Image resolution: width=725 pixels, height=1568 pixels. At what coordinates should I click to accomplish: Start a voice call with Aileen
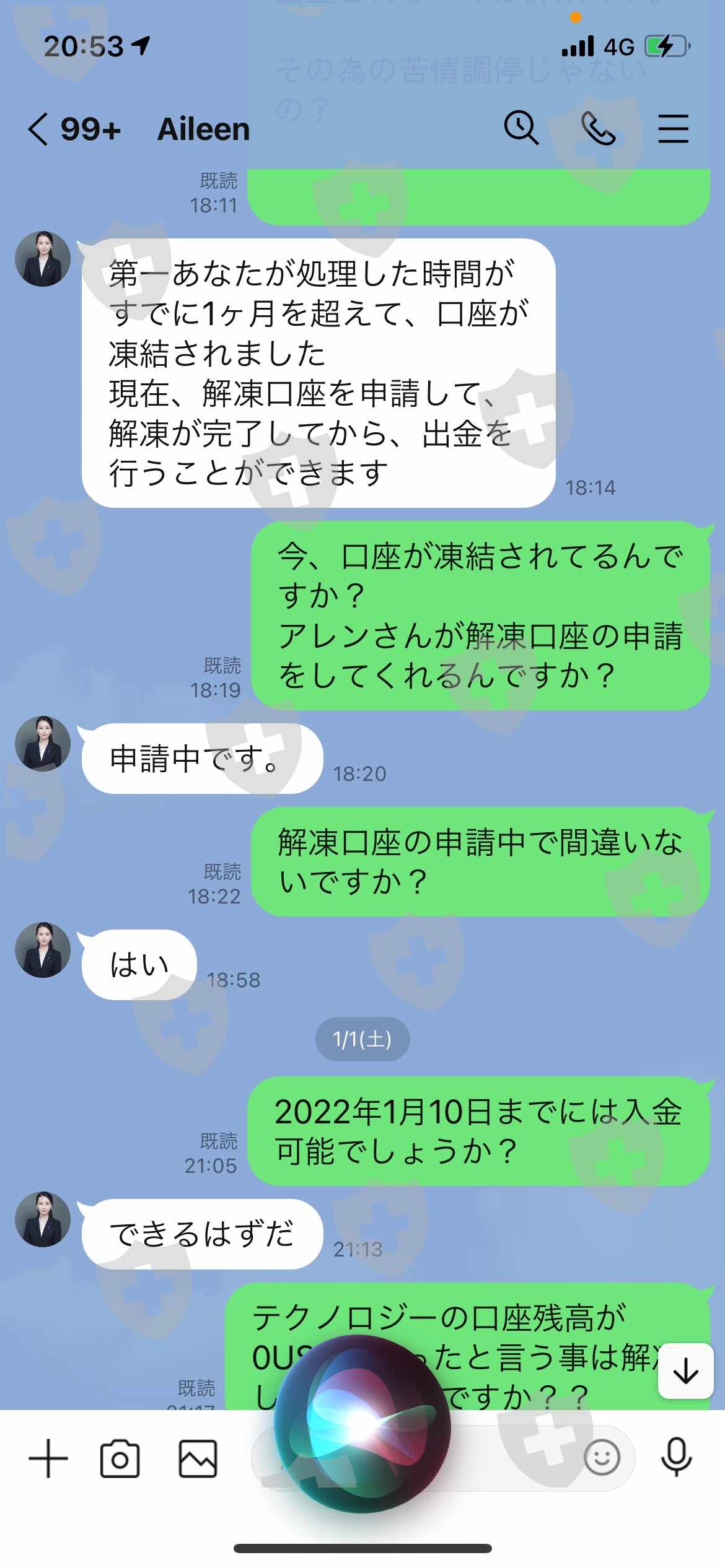point(599,129)
